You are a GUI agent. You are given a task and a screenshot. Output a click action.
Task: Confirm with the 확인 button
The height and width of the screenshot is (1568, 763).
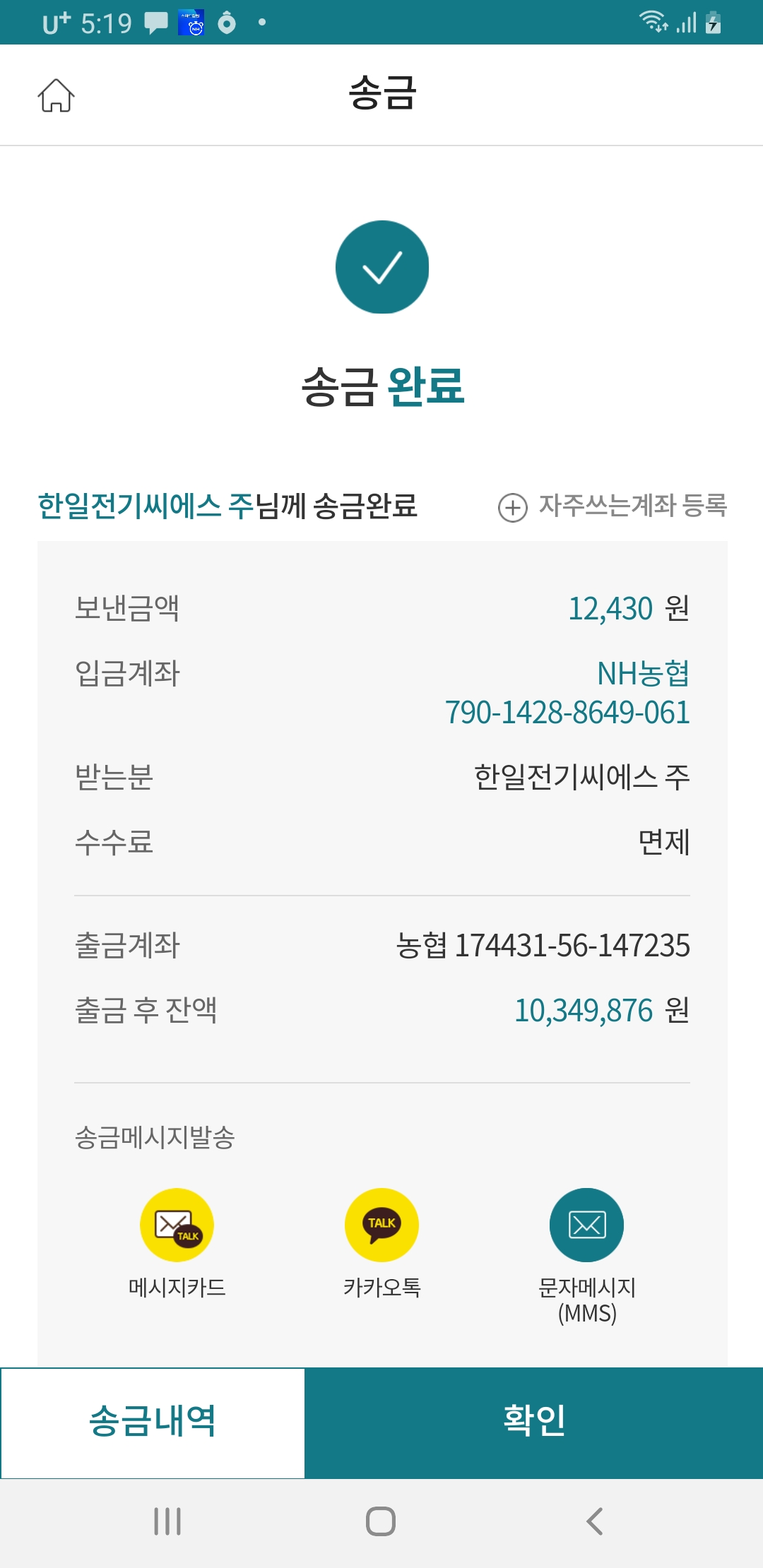pyautogui.click(x=534, y=1423)
